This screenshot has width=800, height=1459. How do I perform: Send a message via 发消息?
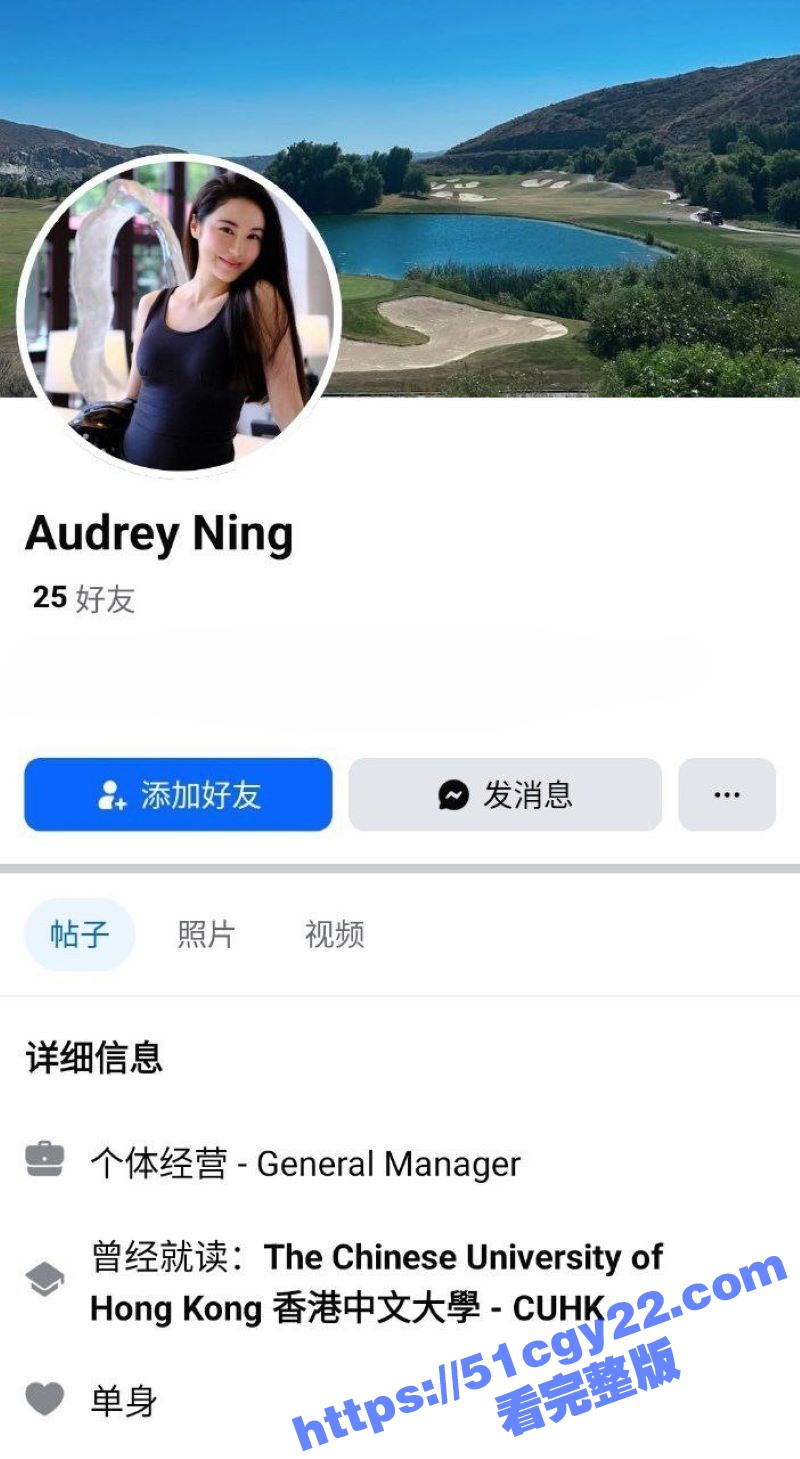505,795
